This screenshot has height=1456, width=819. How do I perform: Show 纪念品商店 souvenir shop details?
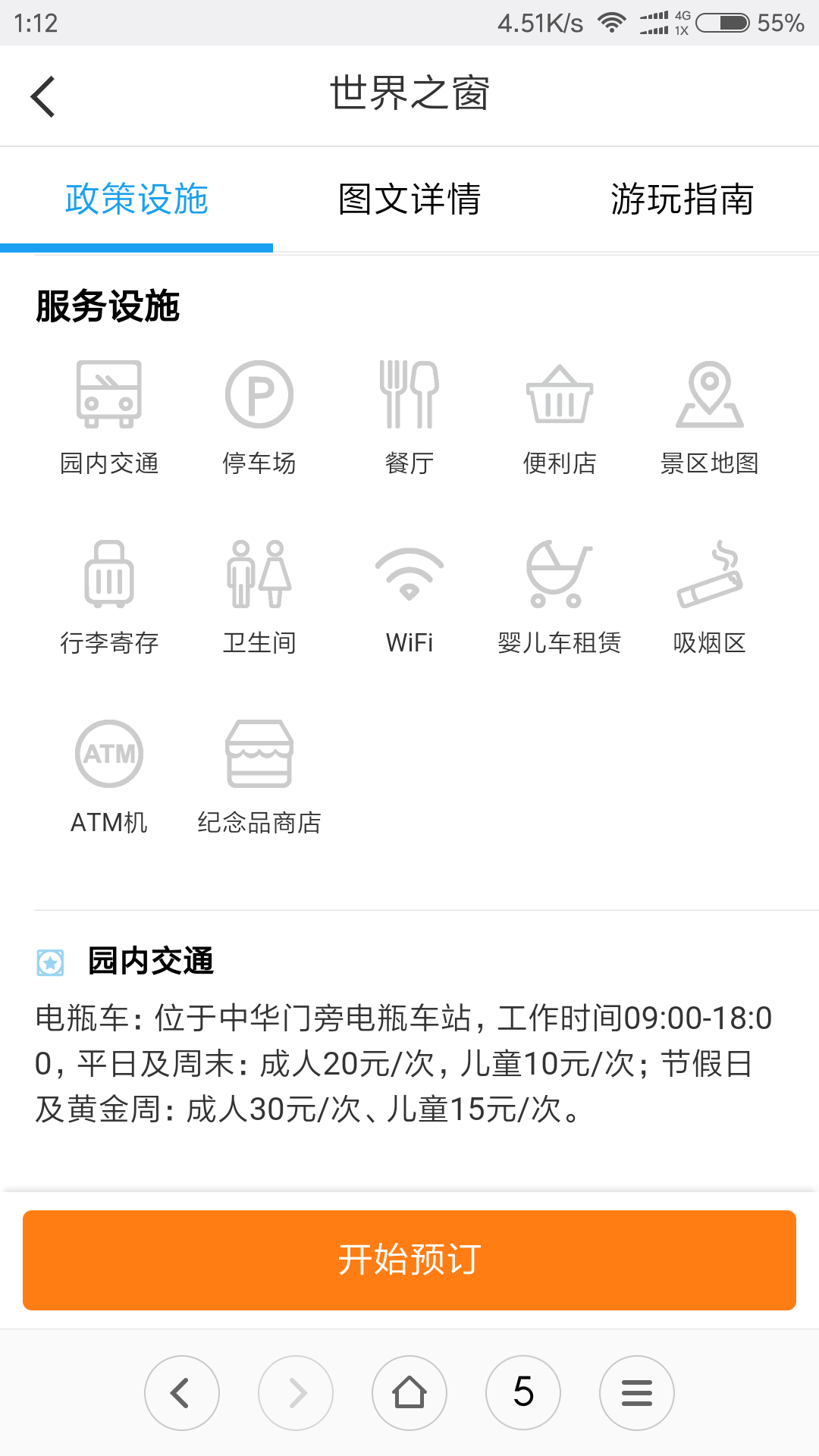pos(259,777)
